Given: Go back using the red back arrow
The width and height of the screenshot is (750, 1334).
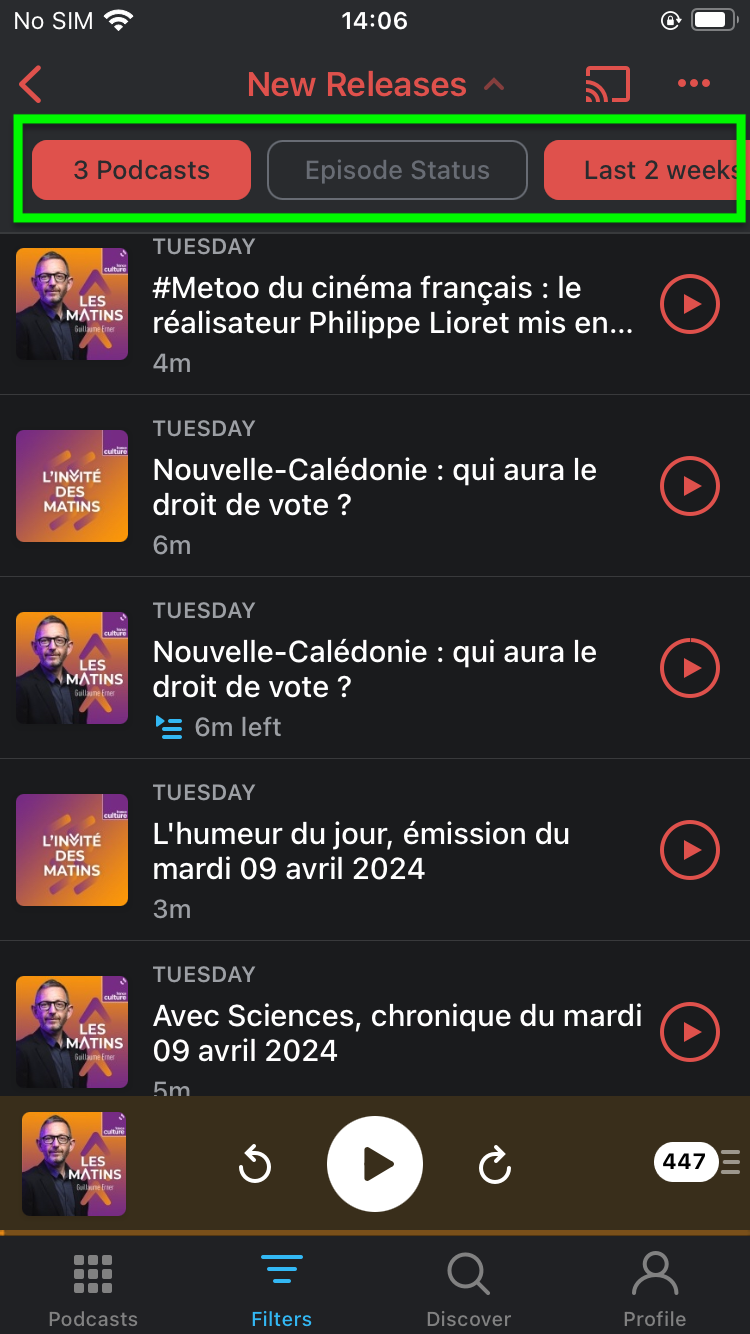Looking at the screenshot, I should pos(30,84).
